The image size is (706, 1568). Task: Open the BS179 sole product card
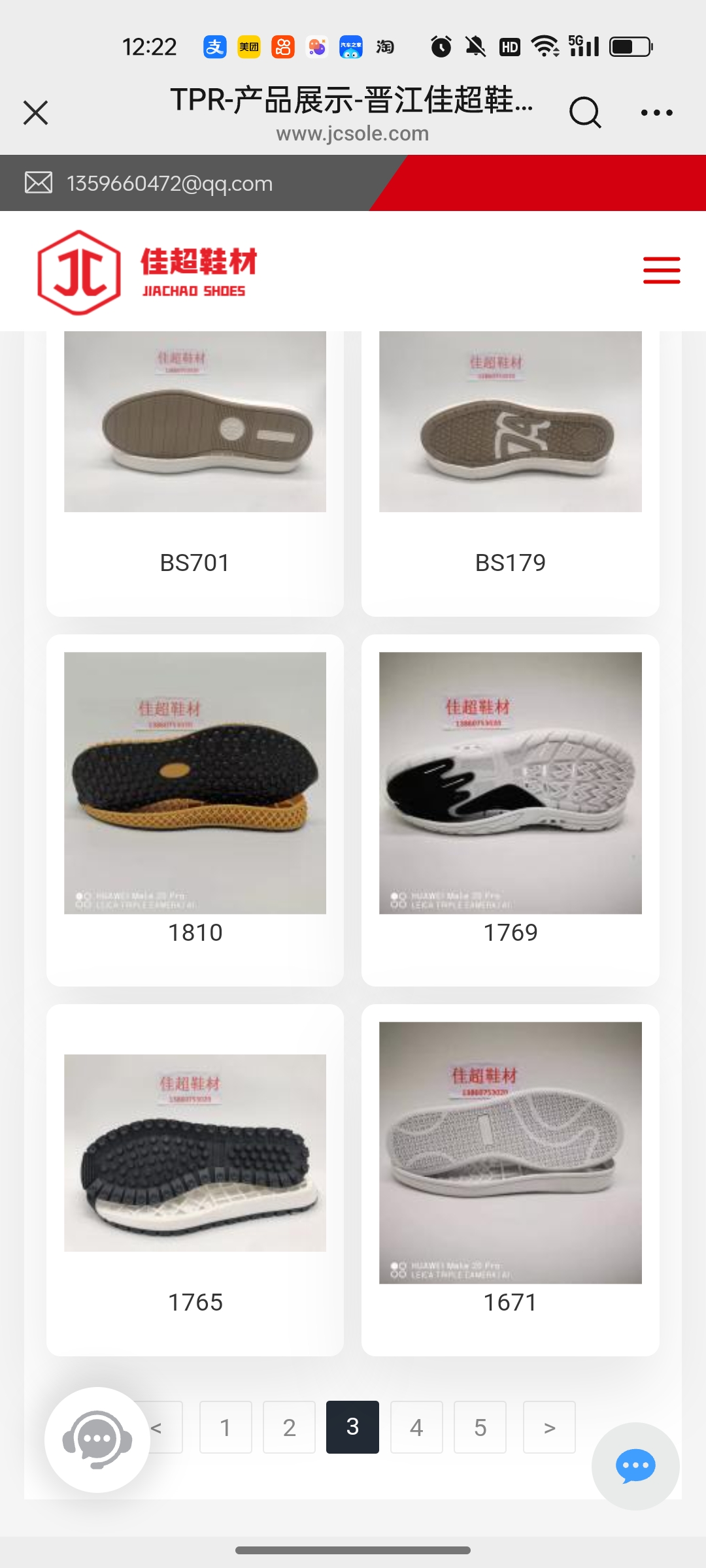click(x=510, y=457)
